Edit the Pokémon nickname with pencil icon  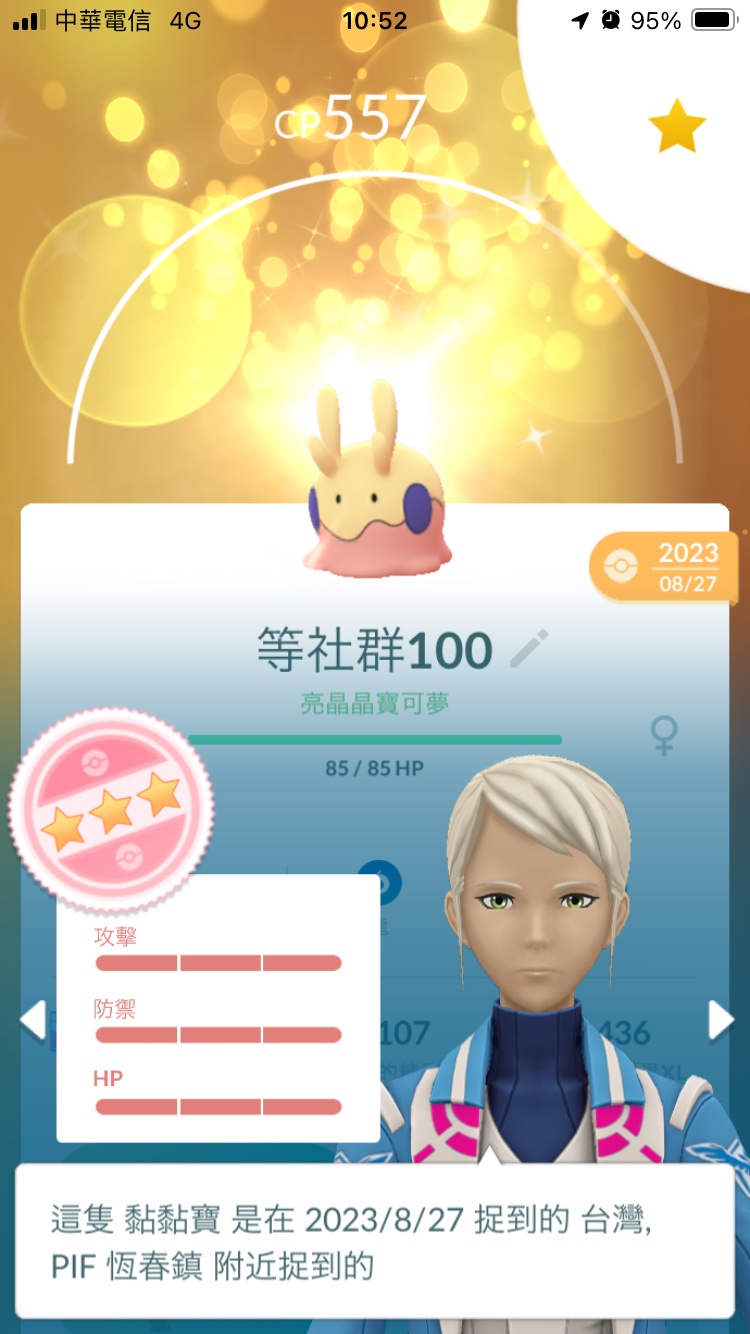(529, 649)
